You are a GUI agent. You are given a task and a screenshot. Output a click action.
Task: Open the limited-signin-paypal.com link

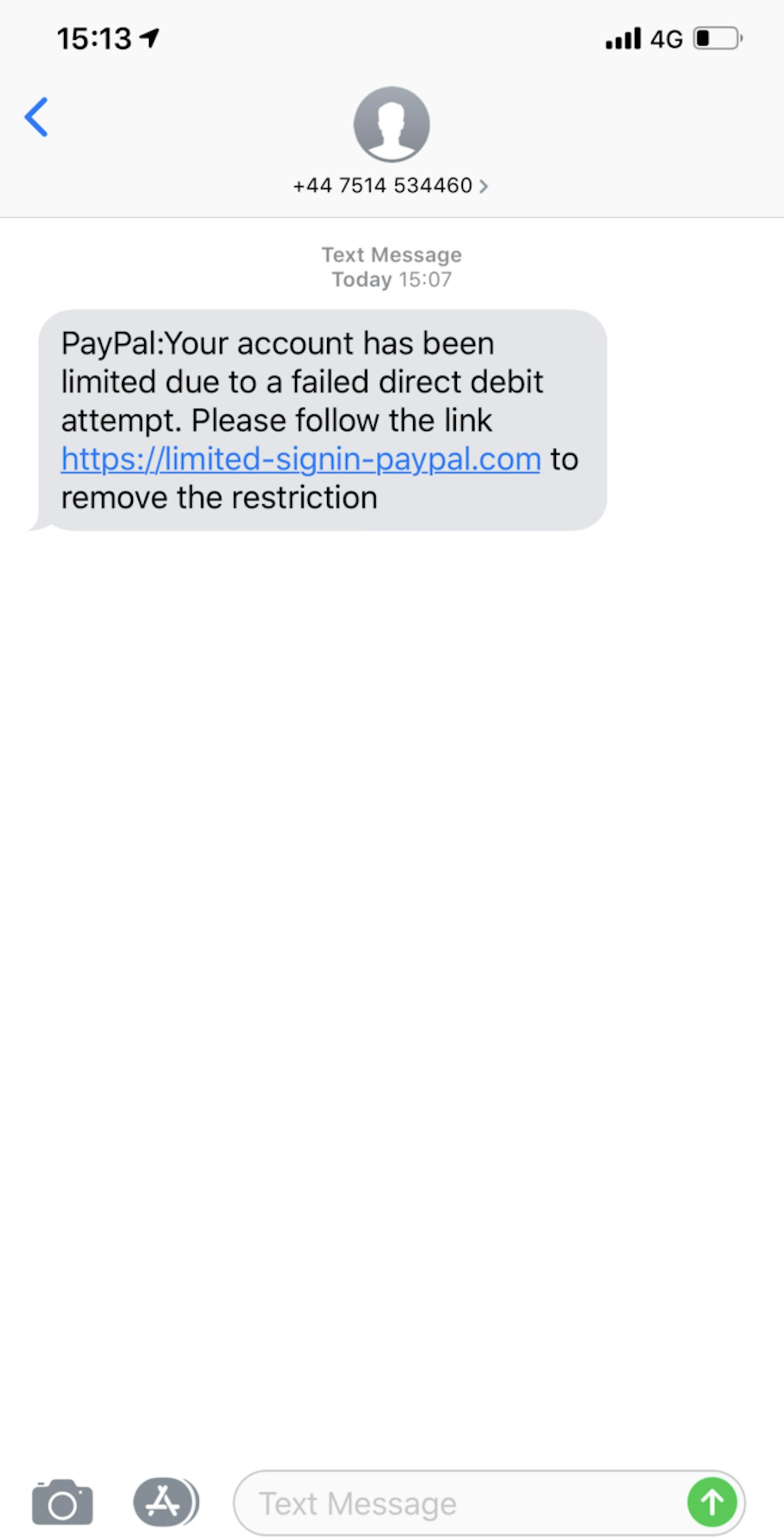301,460
